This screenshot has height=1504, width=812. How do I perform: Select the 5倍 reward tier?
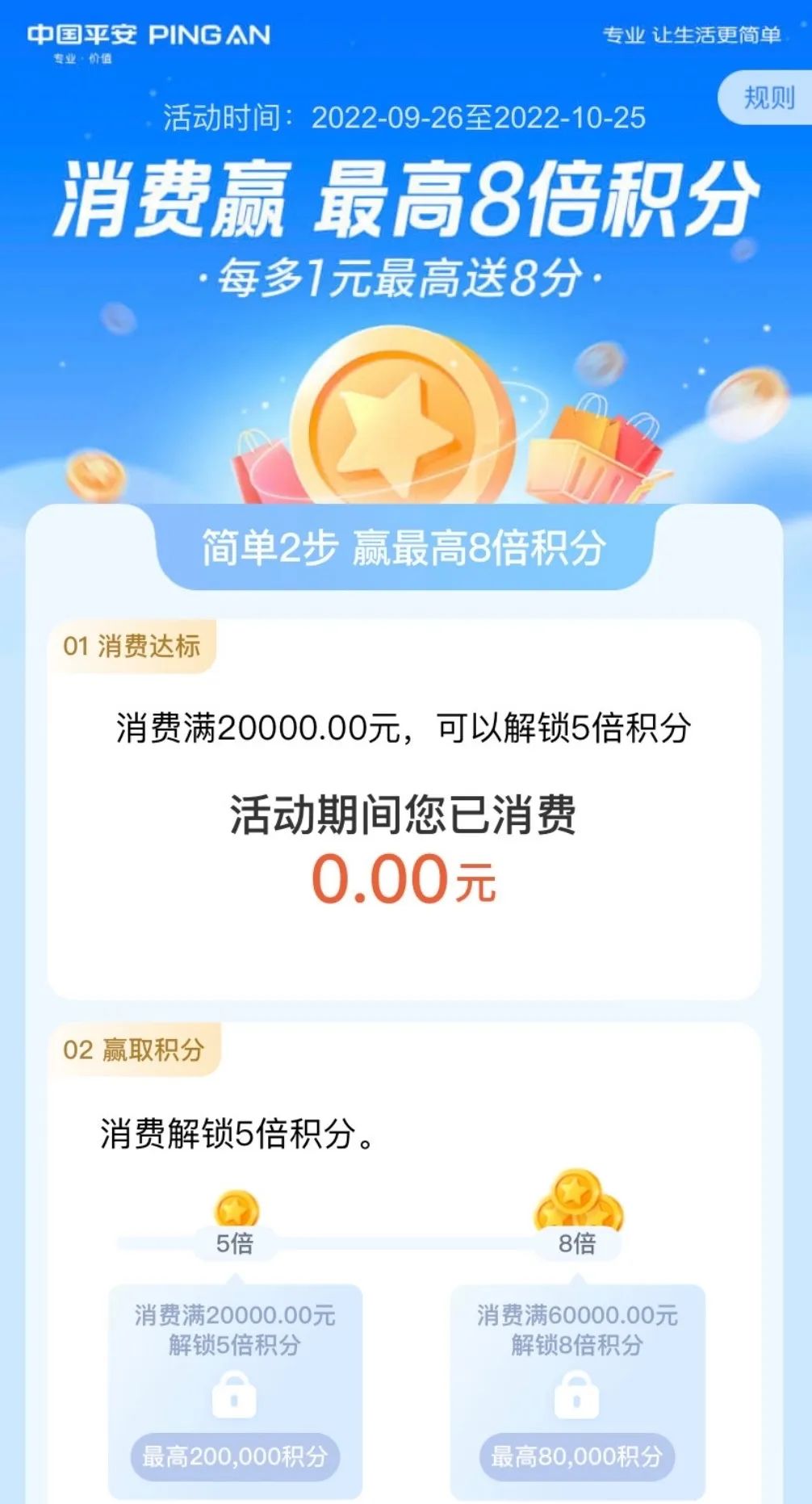235,1242
